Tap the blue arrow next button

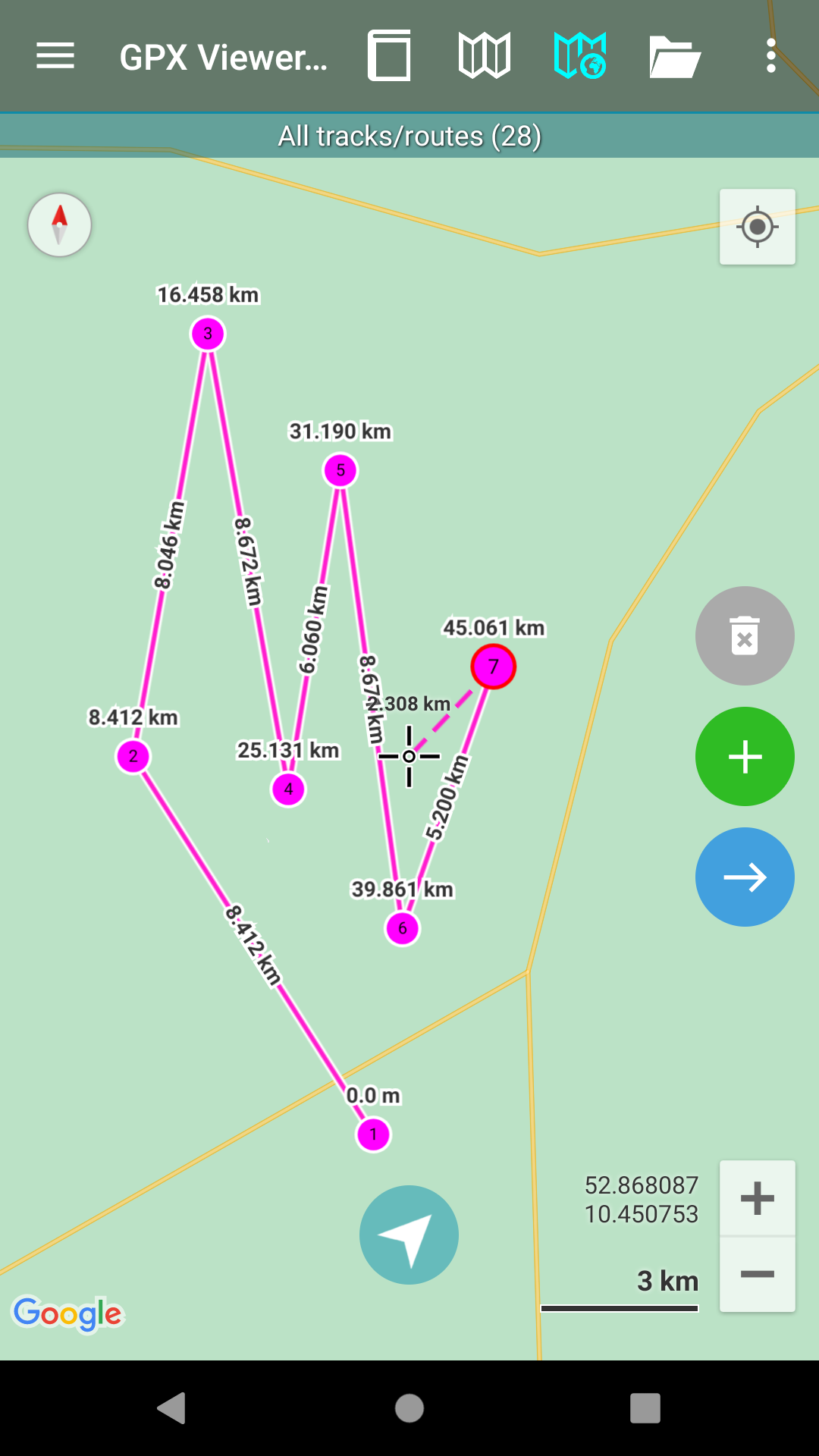(x=745, y=877)
